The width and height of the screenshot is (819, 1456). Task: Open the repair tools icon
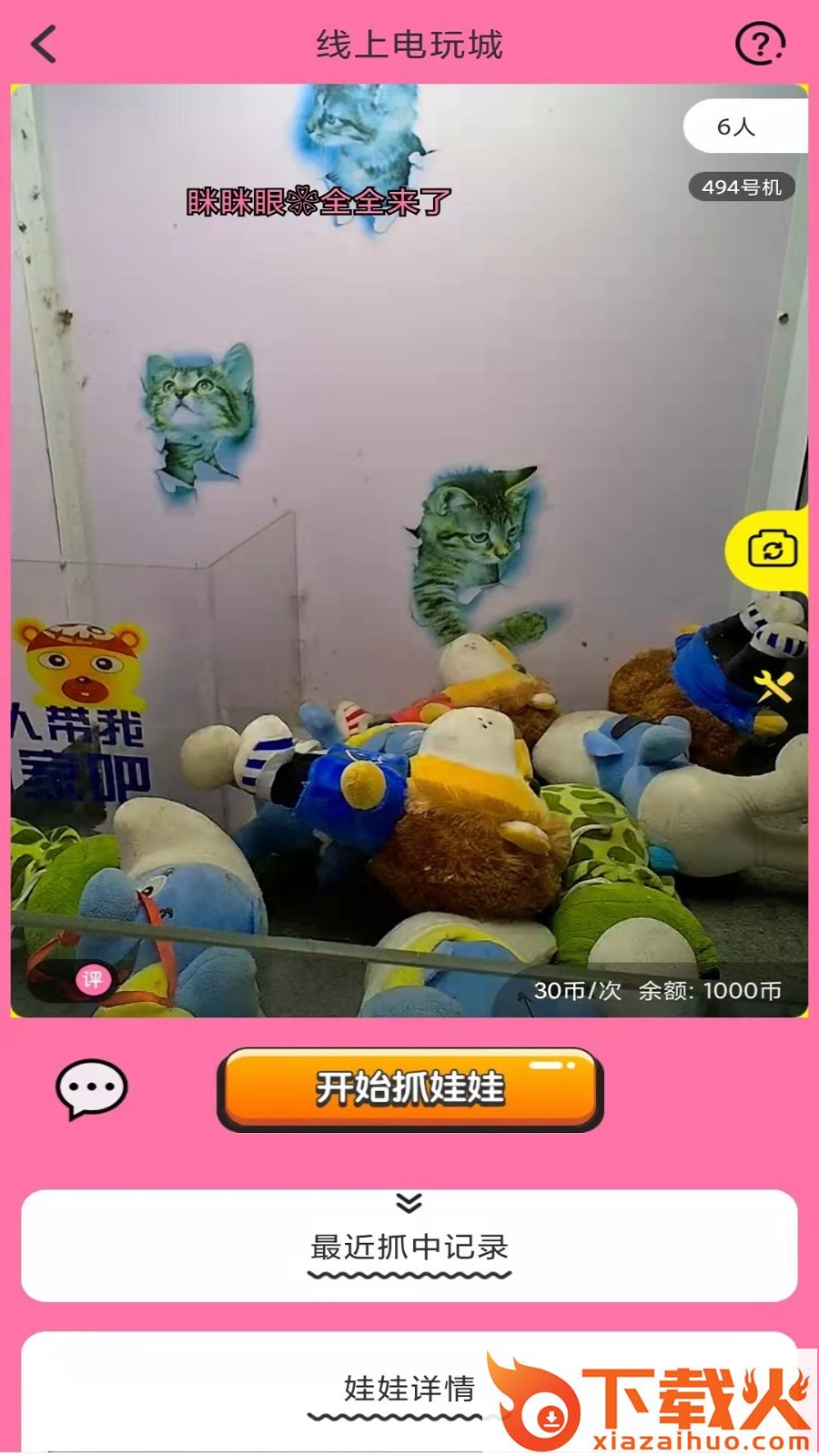pyautogui.click(x=773, y=686)
